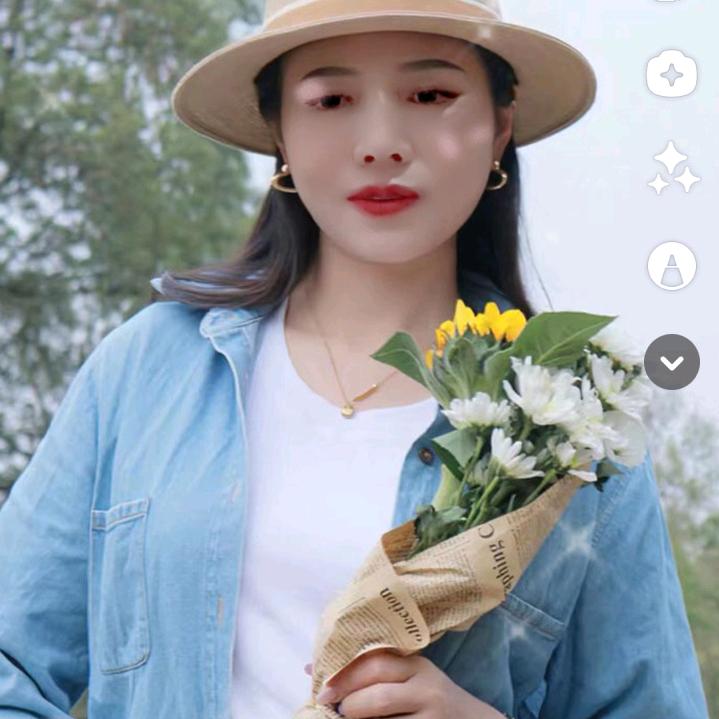Open the makeup filter tool

(671, 266)
